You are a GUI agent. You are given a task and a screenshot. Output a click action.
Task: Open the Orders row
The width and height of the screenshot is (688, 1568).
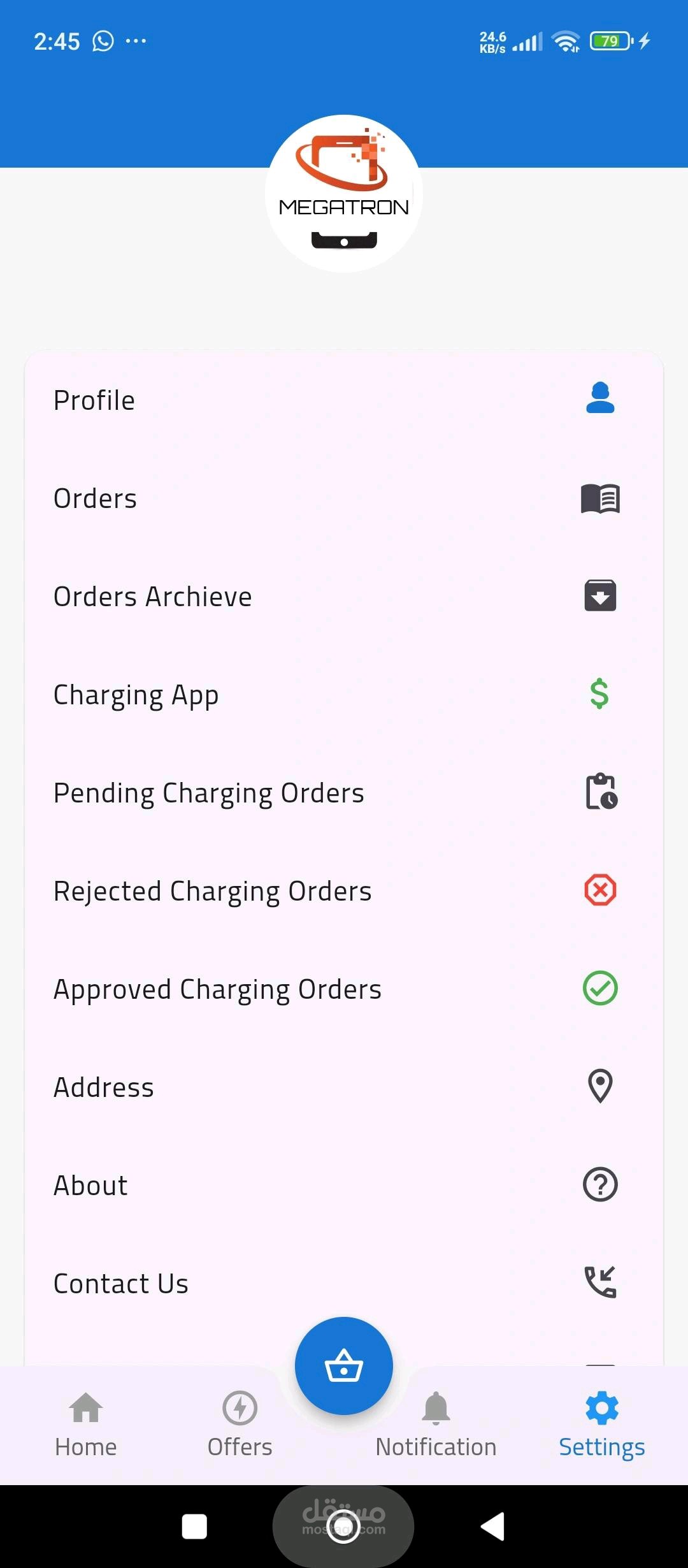coord(344,498)
